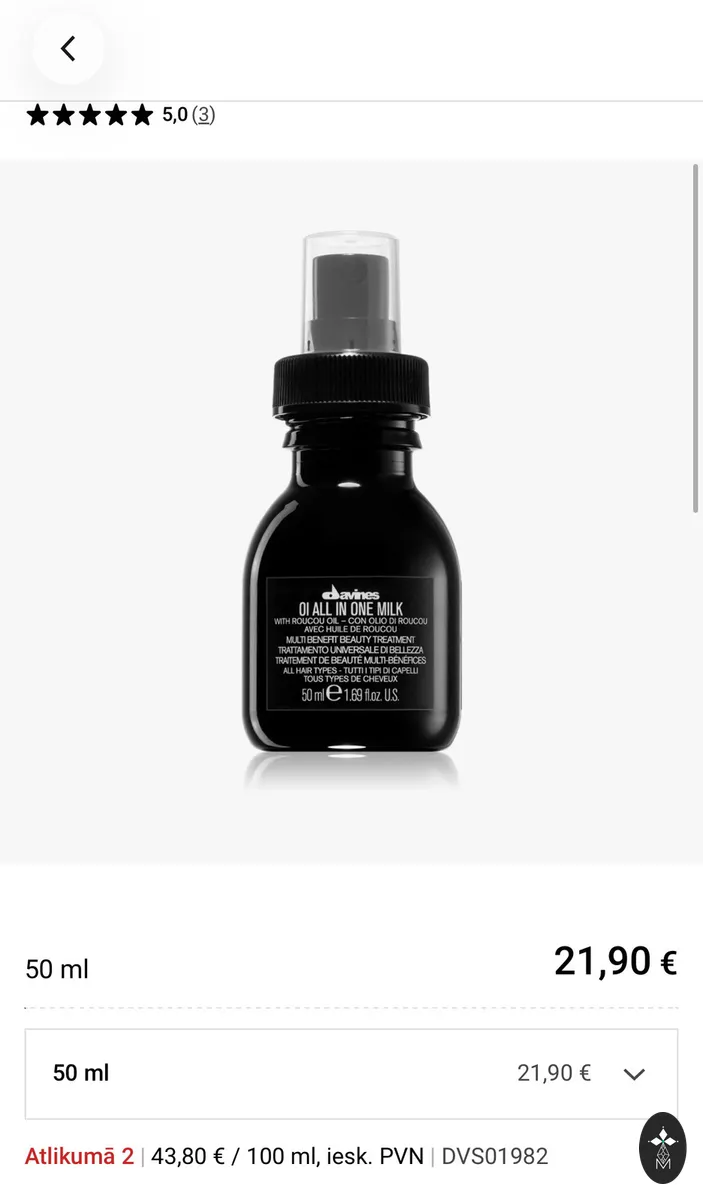The image size is (703, 1200).
Task: Go back using the top arrow
Action: (68, 48)
